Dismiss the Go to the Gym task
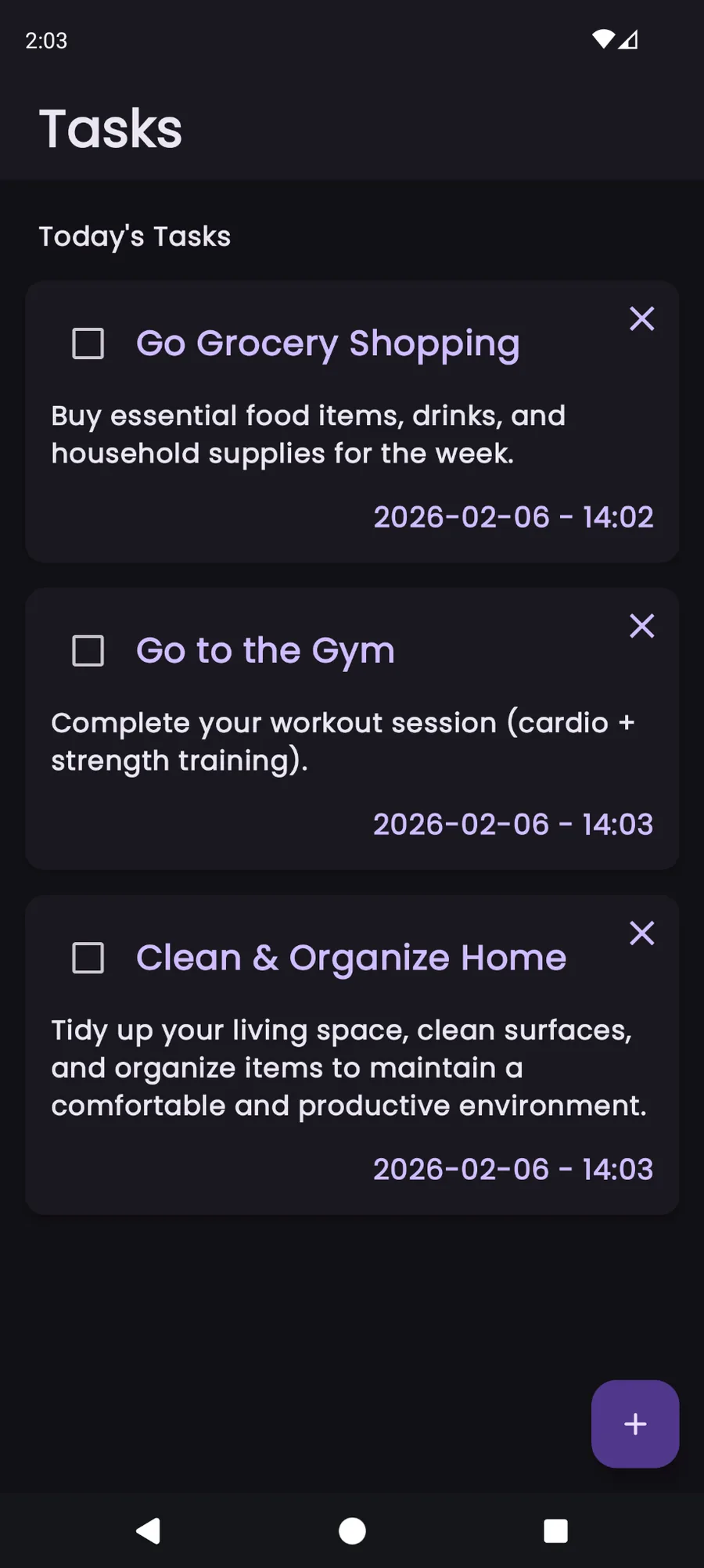Image resolution: width=704 pixels, height=1568 pixels. pyautogui.click(x=641, y=625)
